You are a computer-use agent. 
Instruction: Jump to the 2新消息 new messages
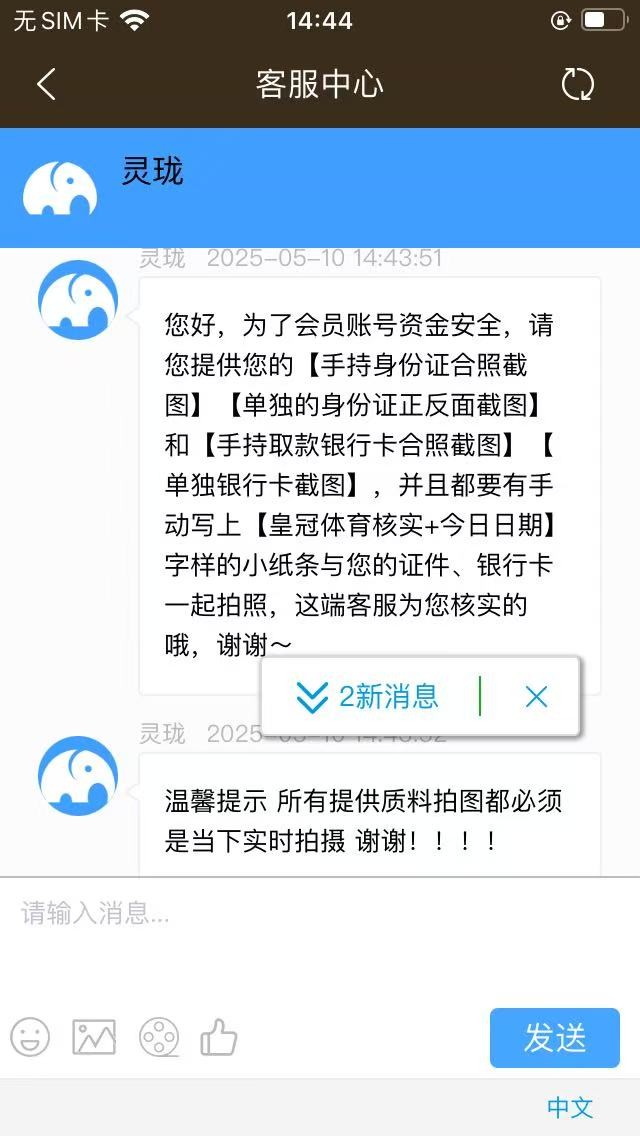[x=369, y=697]
